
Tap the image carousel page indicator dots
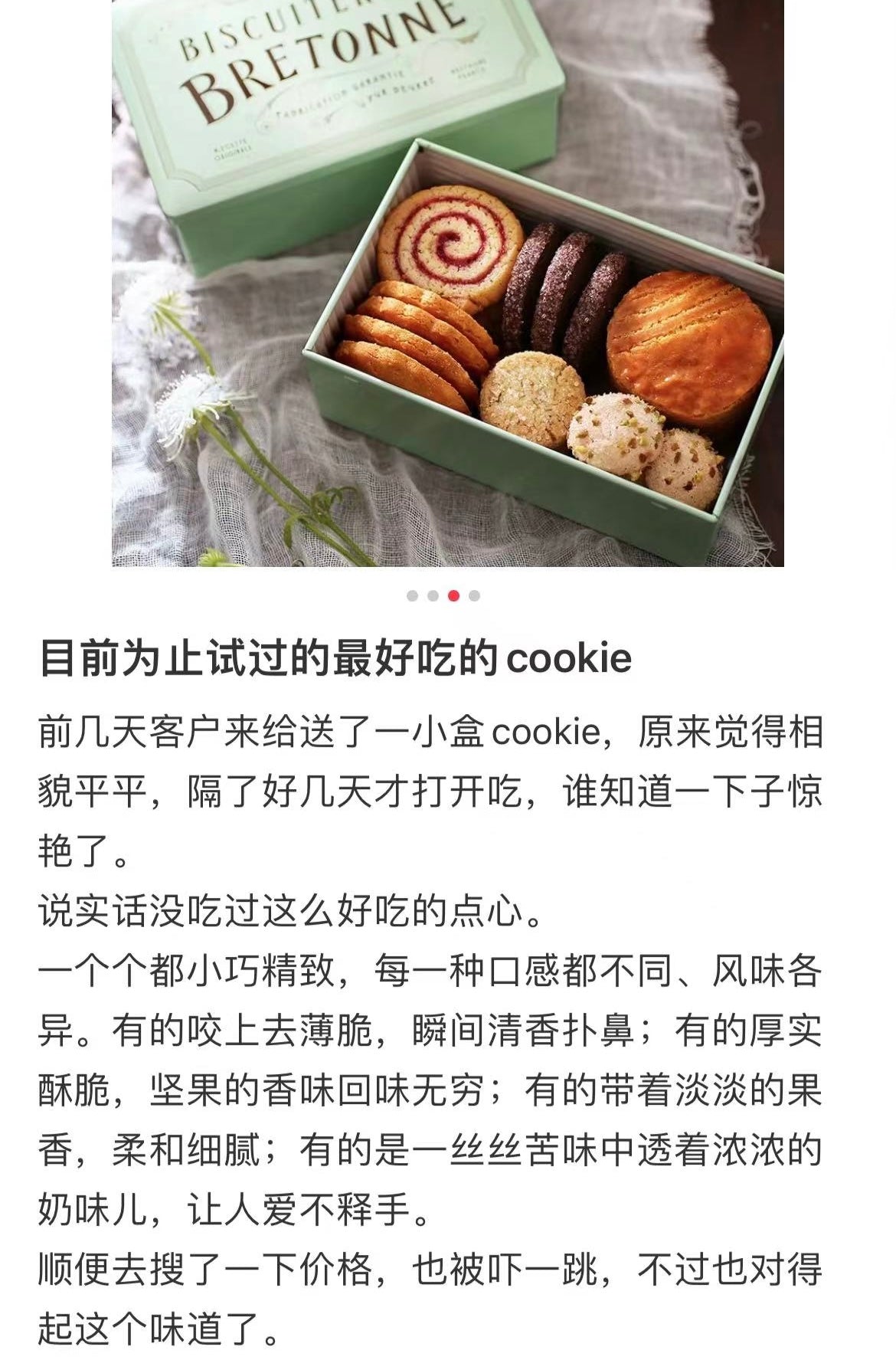(x=443, y=595)
